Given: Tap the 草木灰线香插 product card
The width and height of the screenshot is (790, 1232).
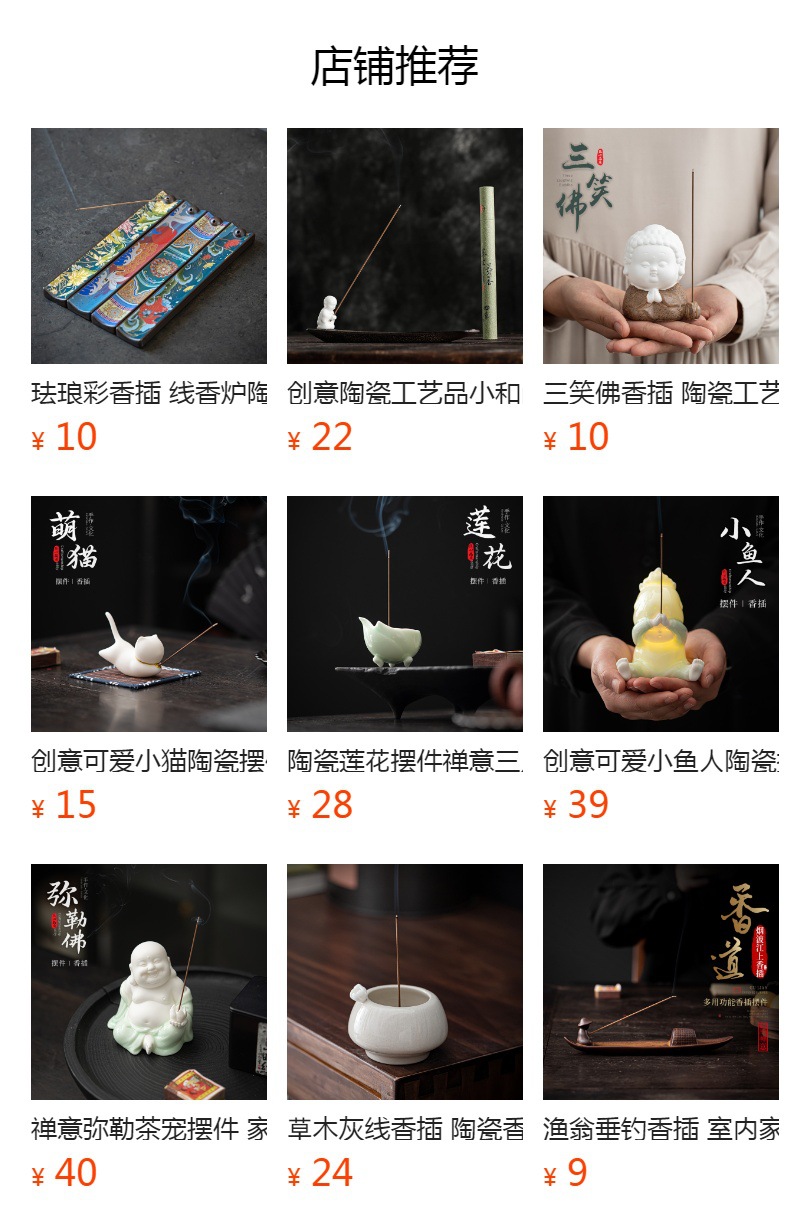Looking at the screenshot, I should [x=405, y=1028].
